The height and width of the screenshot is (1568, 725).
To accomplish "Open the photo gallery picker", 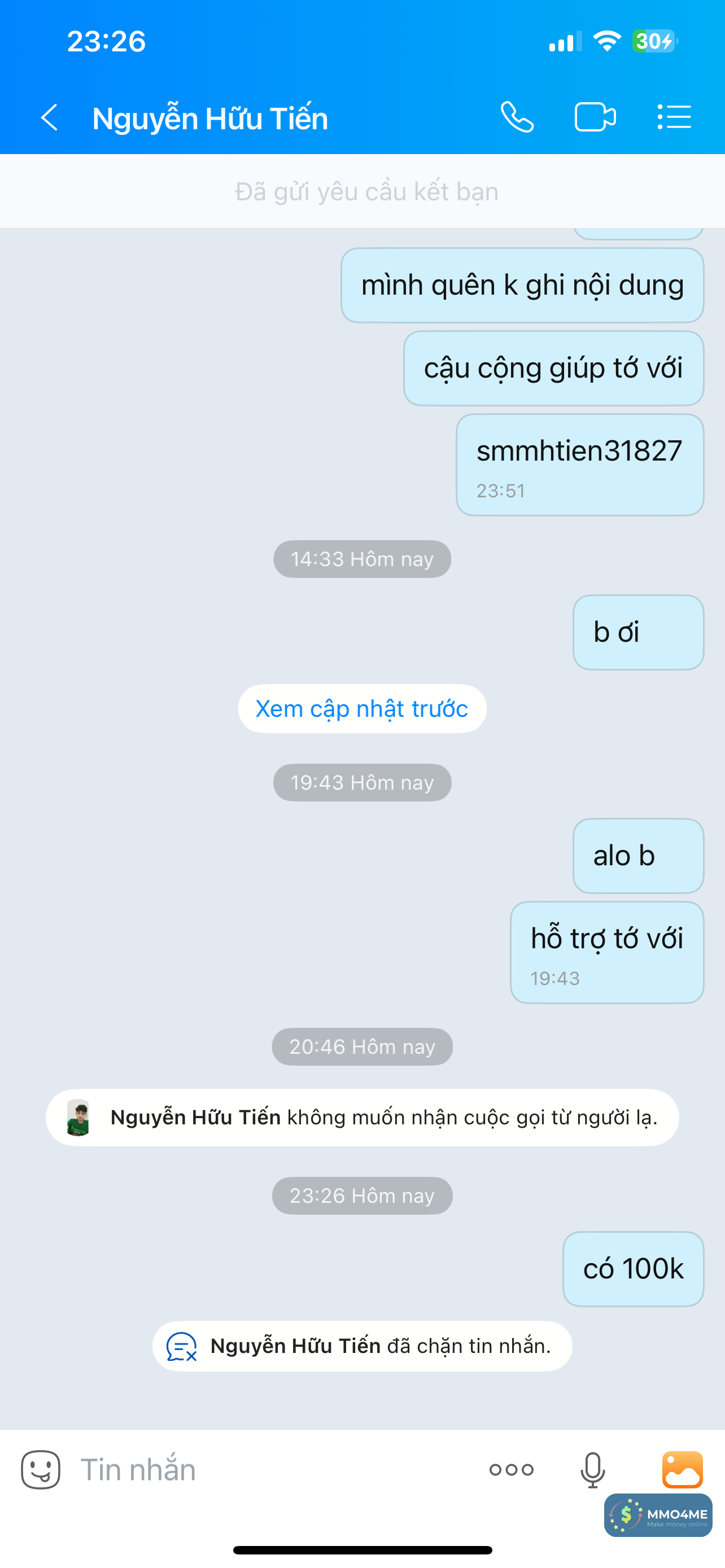I will pos(683,1469).
